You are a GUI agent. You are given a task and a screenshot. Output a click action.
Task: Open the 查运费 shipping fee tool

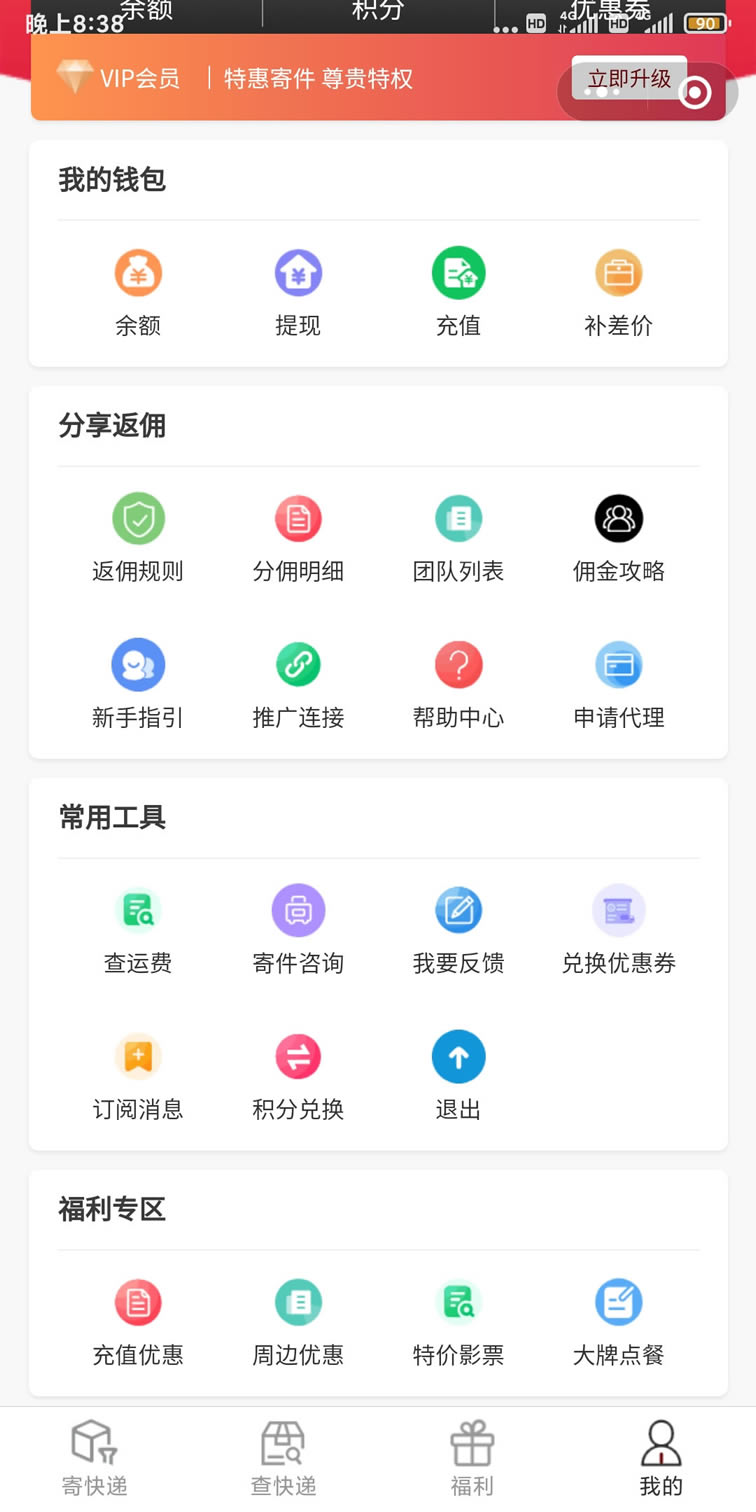tap(138, 932)
